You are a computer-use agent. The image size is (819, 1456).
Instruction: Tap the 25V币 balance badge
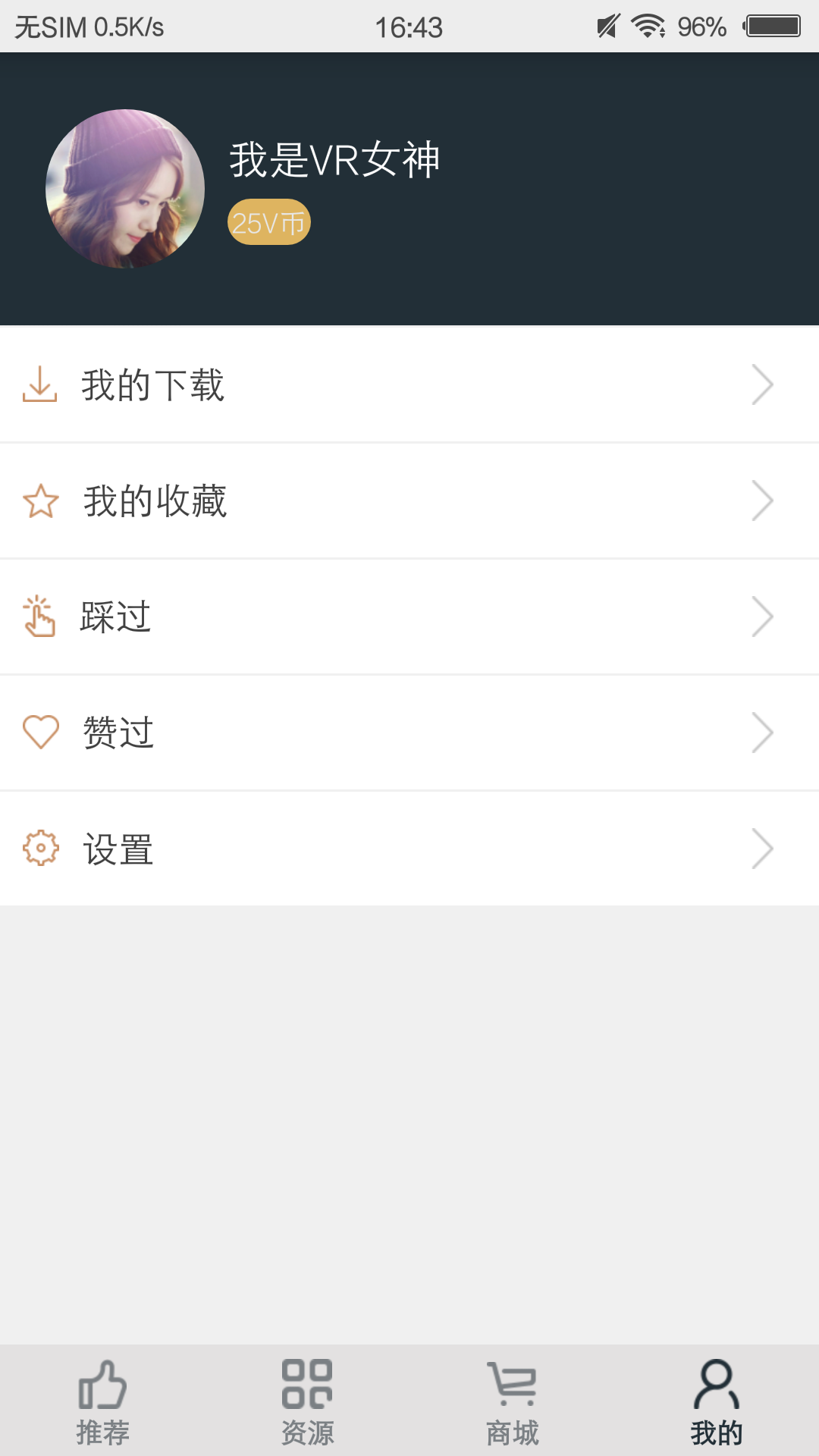coord(269,222)
